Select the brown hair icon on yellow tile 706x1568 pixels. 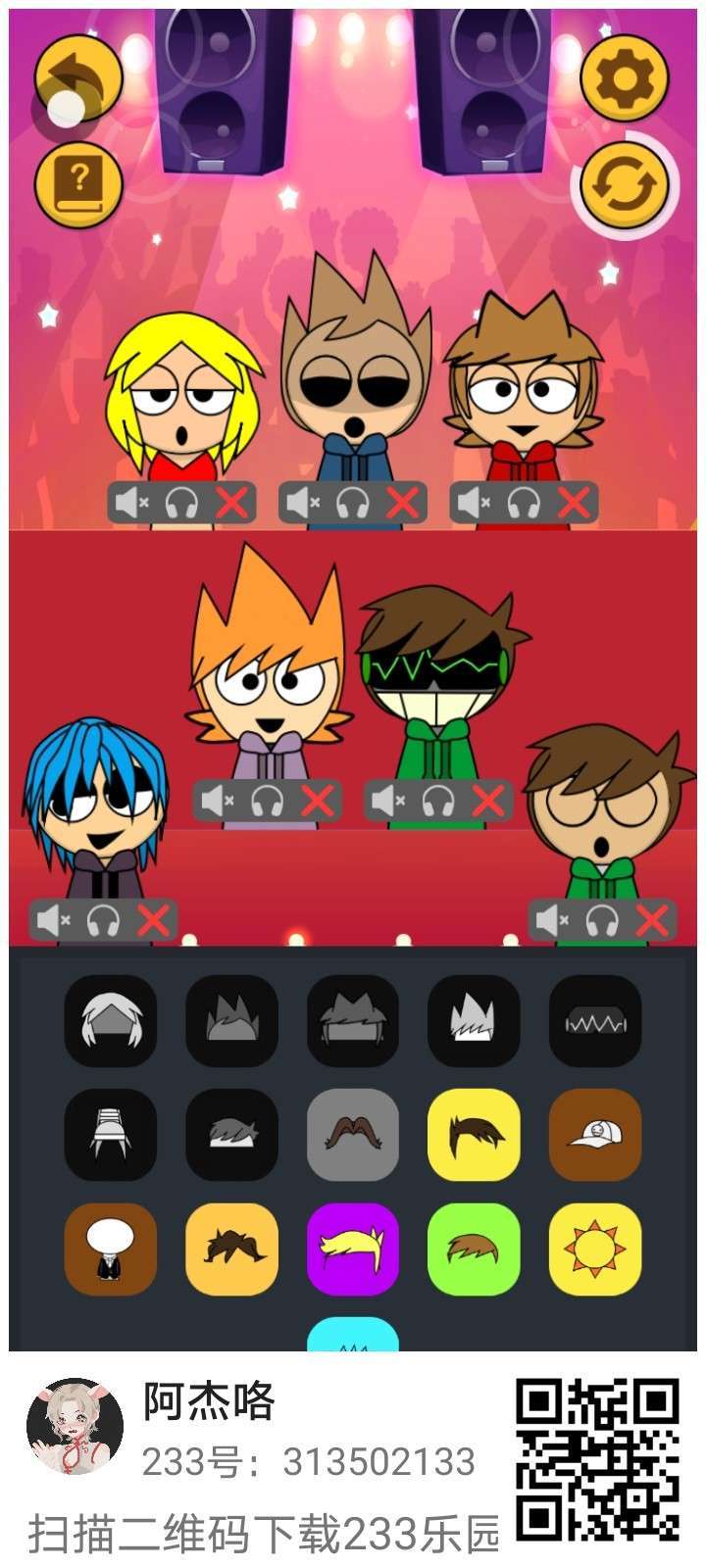point(474,1135)
